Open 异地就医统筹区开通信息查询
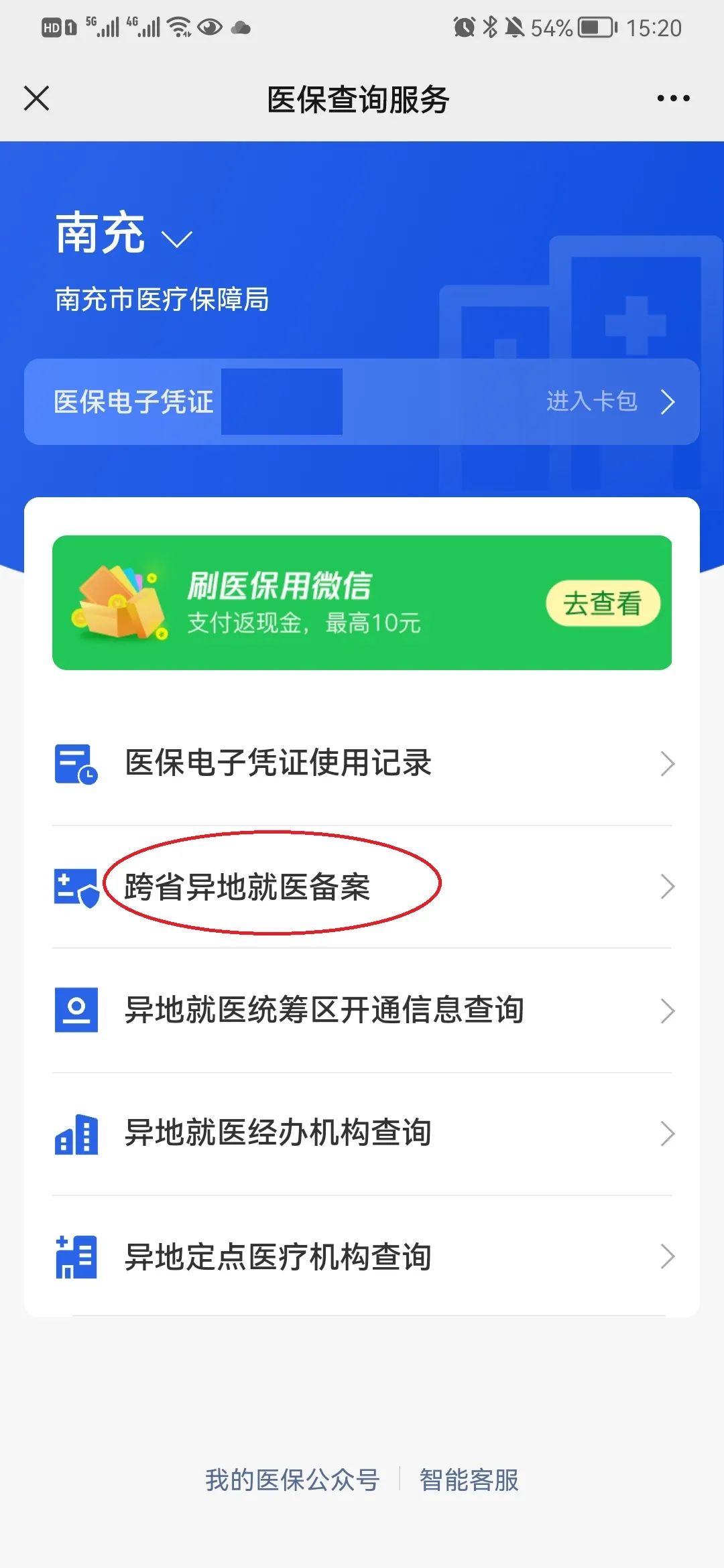This screenshot has width=724, height=1568. coord(362,1010)
